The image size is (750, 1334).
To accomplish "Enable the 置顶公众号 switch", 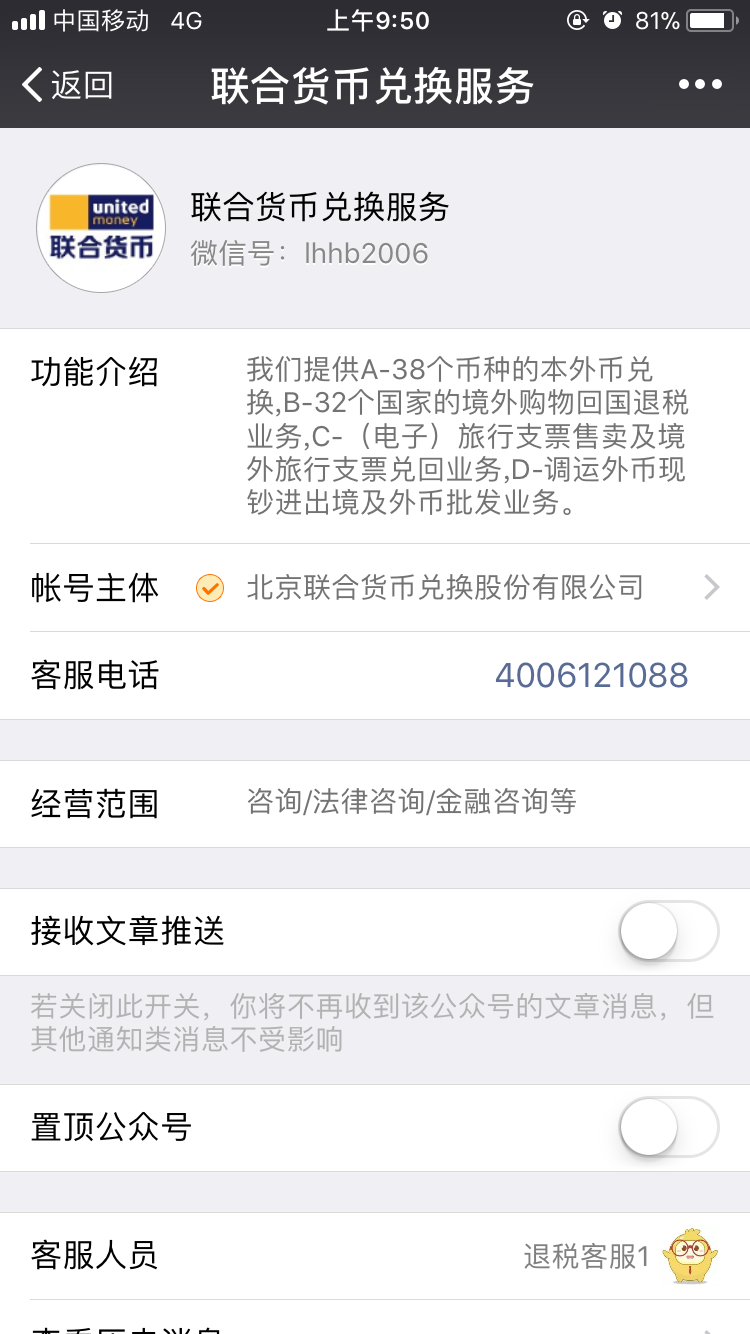I will pos(669,1127).
